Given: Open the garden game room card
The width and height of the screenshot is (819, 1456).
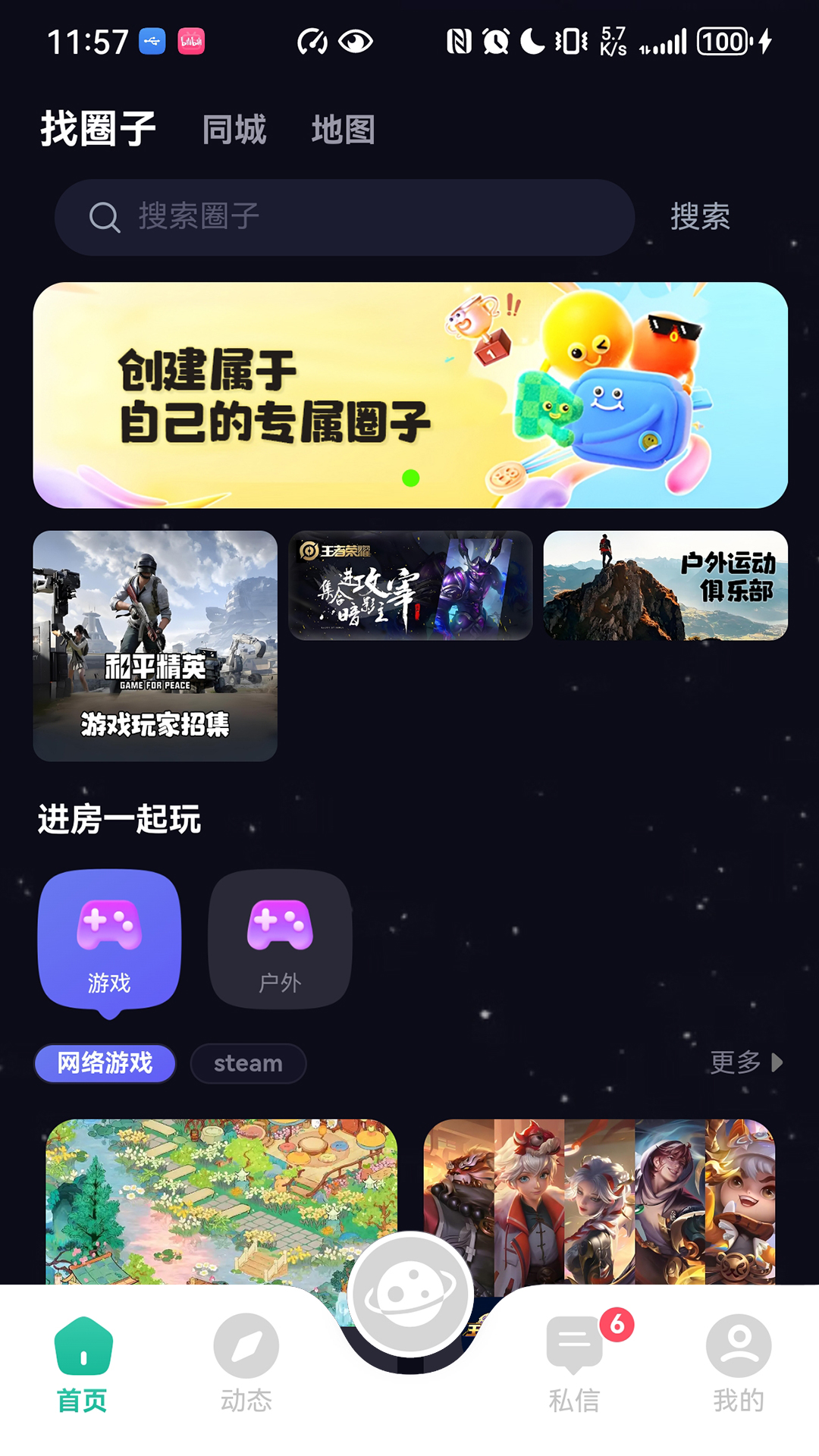Looking at the screenshot, I should tap(221, 1202).
